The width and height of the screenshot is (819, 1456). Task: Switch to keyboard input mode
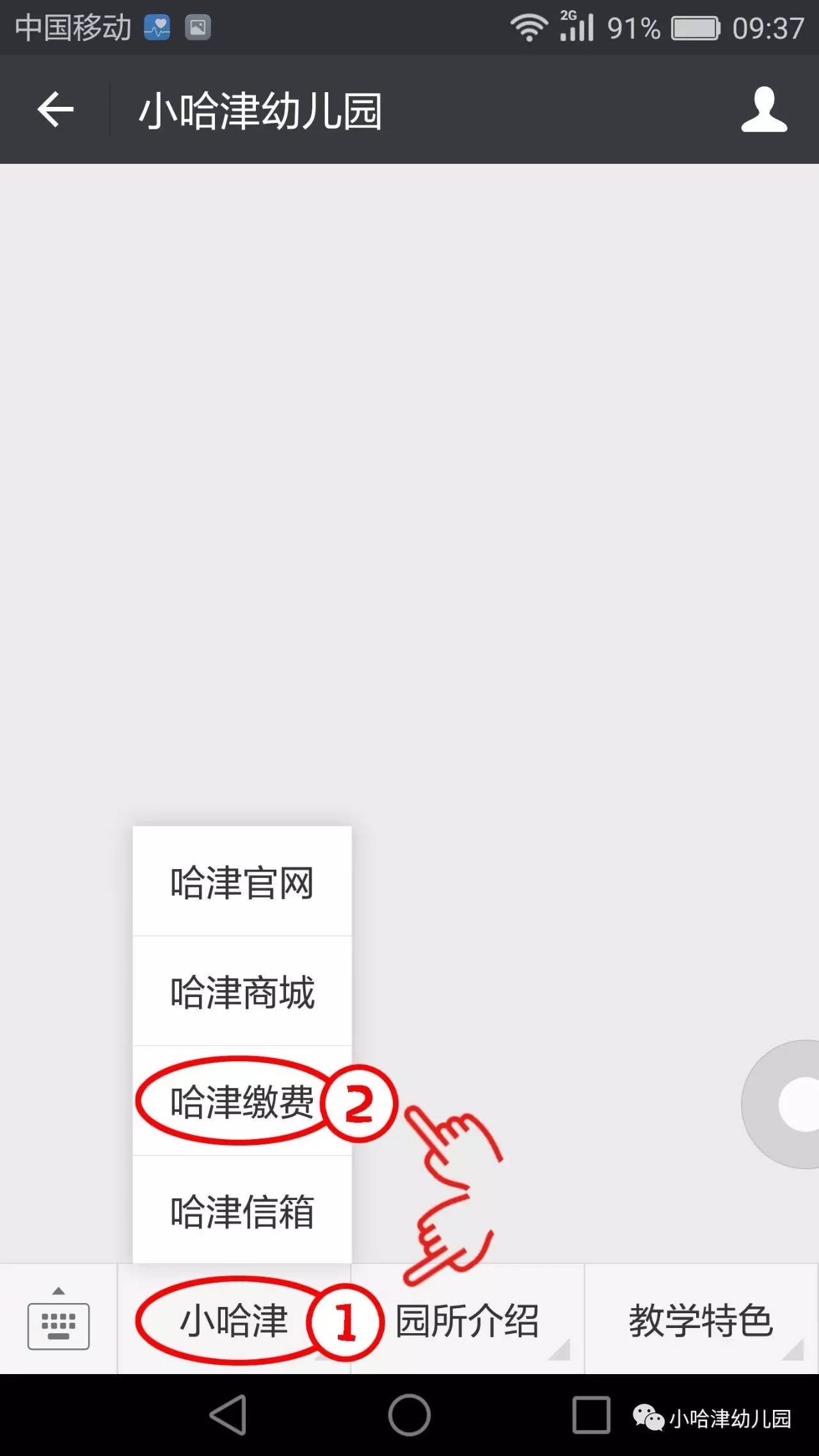pyautogui.click(x=58, y=1320)
